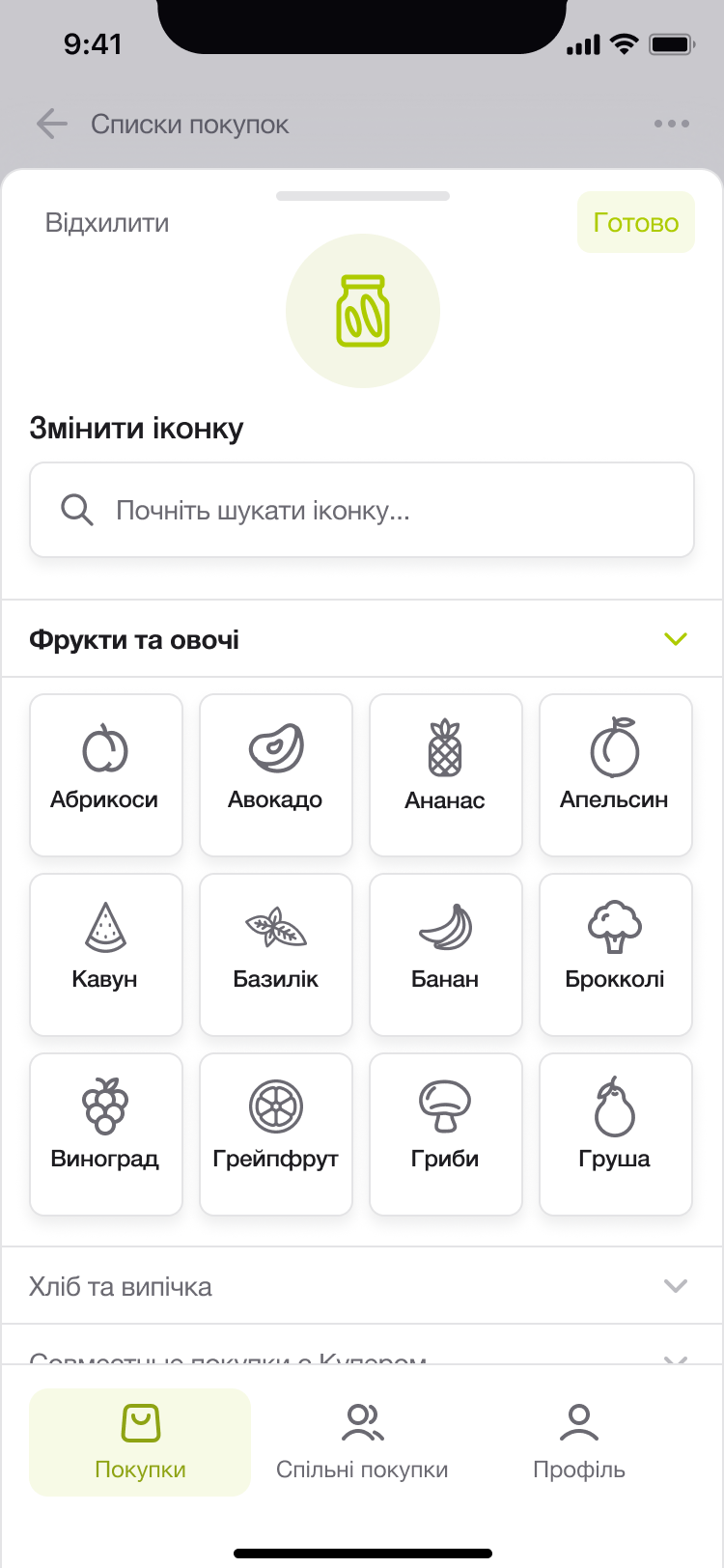This screenshot has width=724, height=1568.
Task: Pick the Ананас icon
Action: (446, 775)
